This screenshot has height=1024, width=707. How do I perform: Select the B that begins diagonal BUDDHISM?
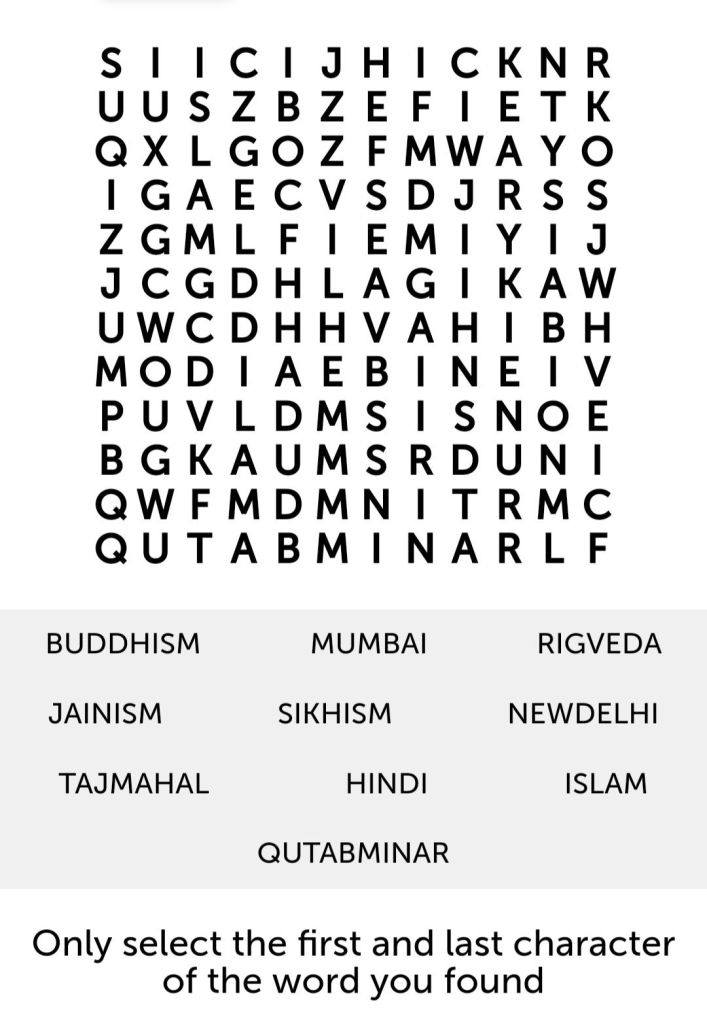tap(112, 460)
